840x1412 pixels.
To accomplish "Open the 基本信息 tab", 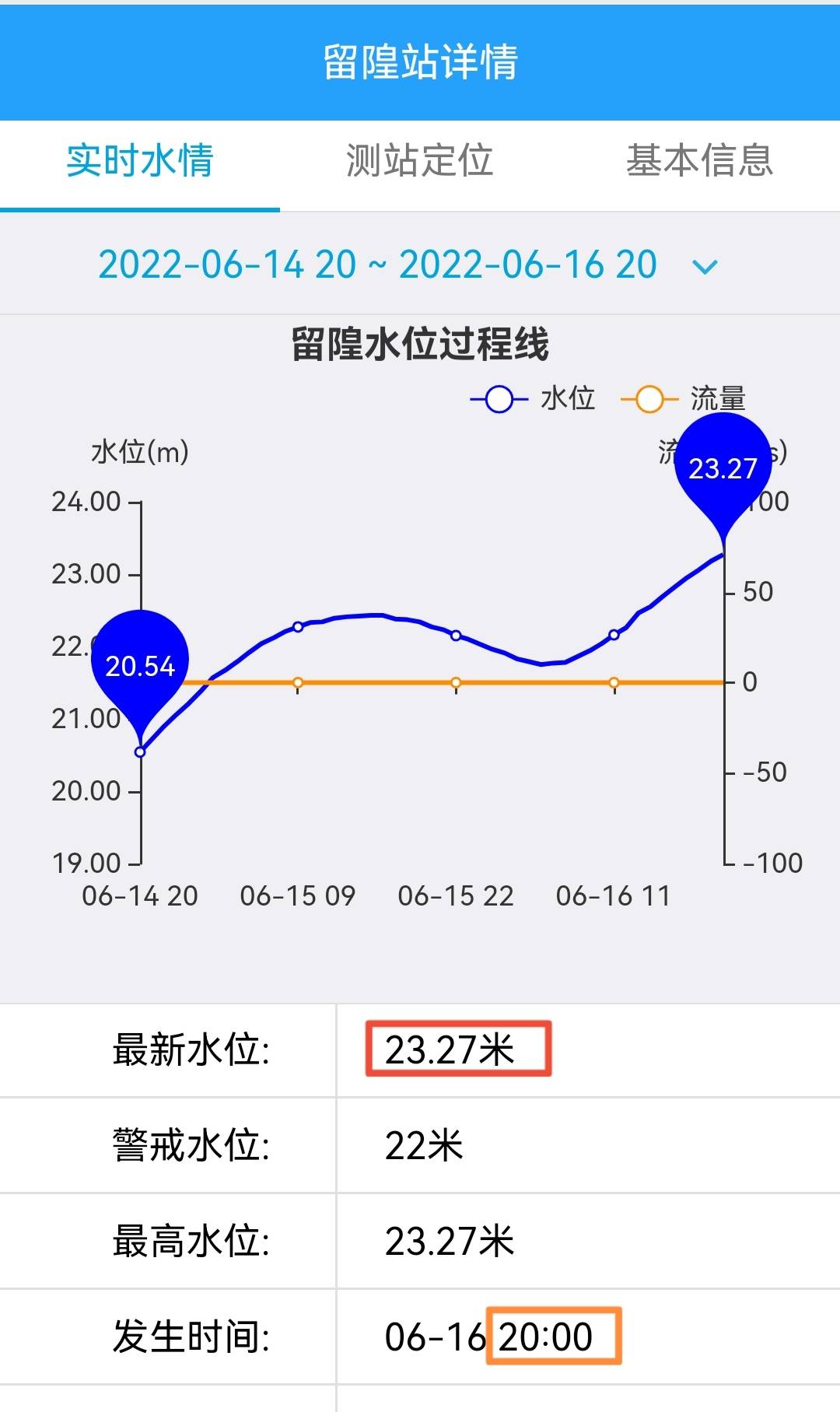I will pos(699,162).
